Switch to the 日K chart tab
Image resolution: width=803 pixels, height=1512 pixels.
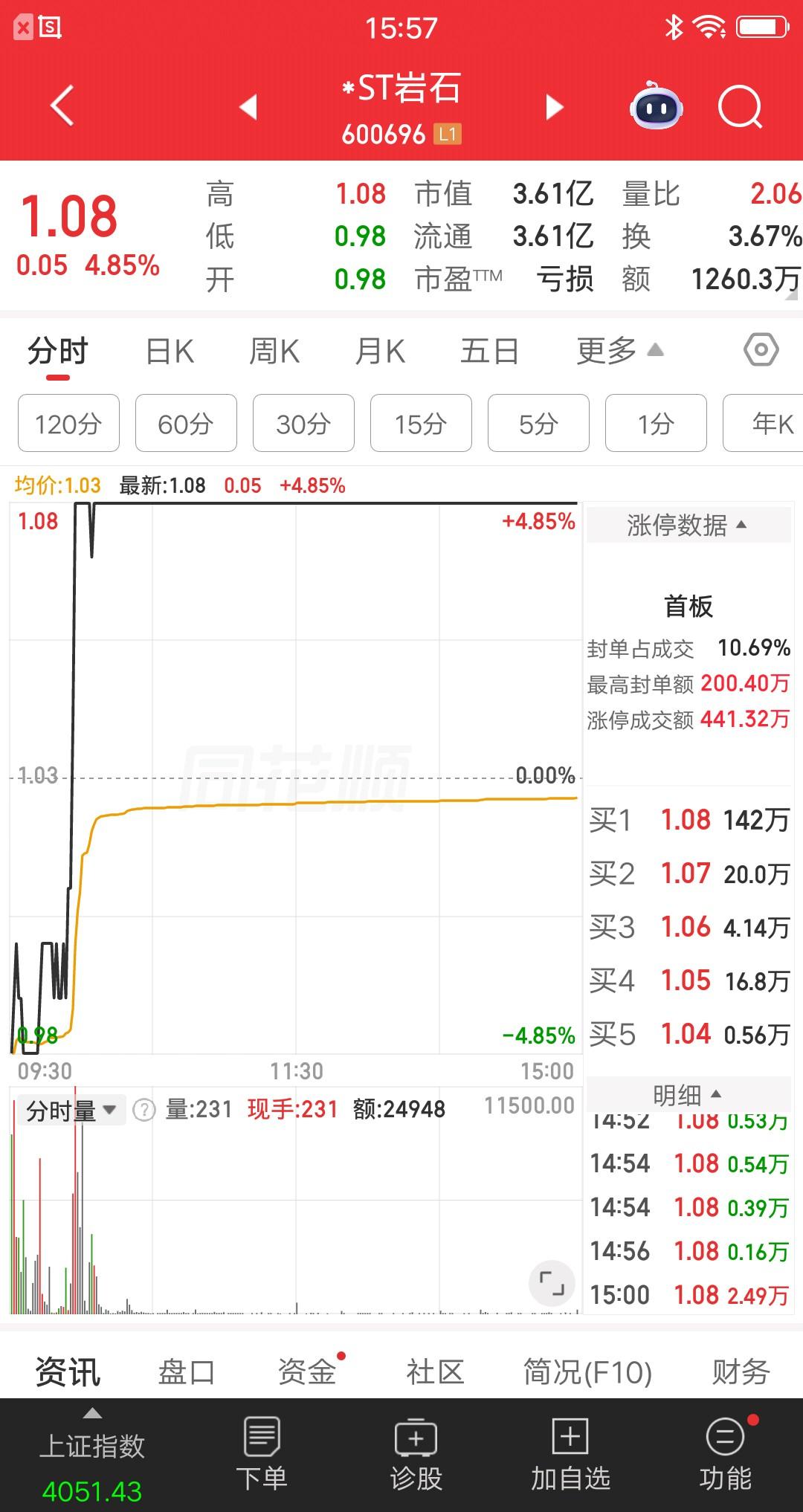coord(170,351)
